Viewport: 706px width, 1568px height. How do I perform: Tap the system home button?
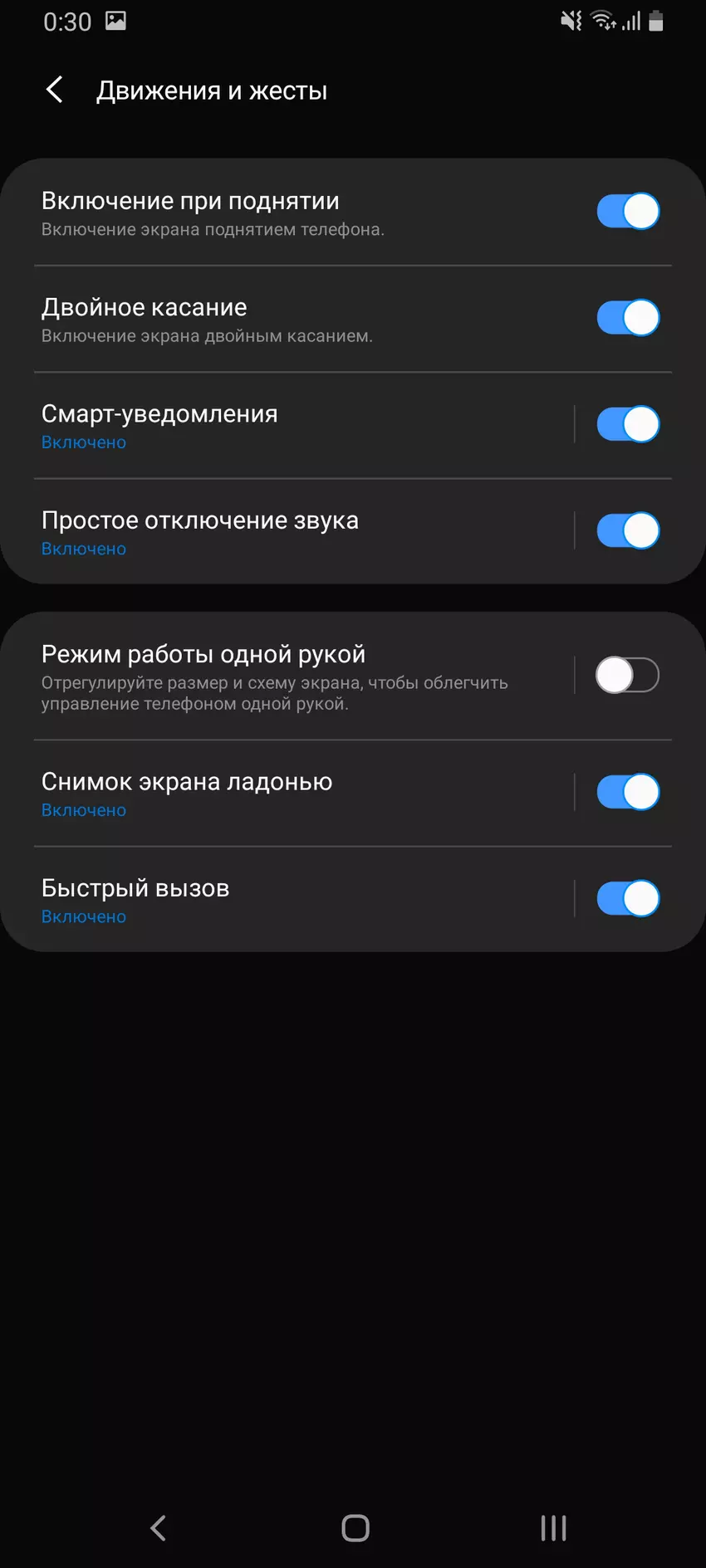point(355,1527)
